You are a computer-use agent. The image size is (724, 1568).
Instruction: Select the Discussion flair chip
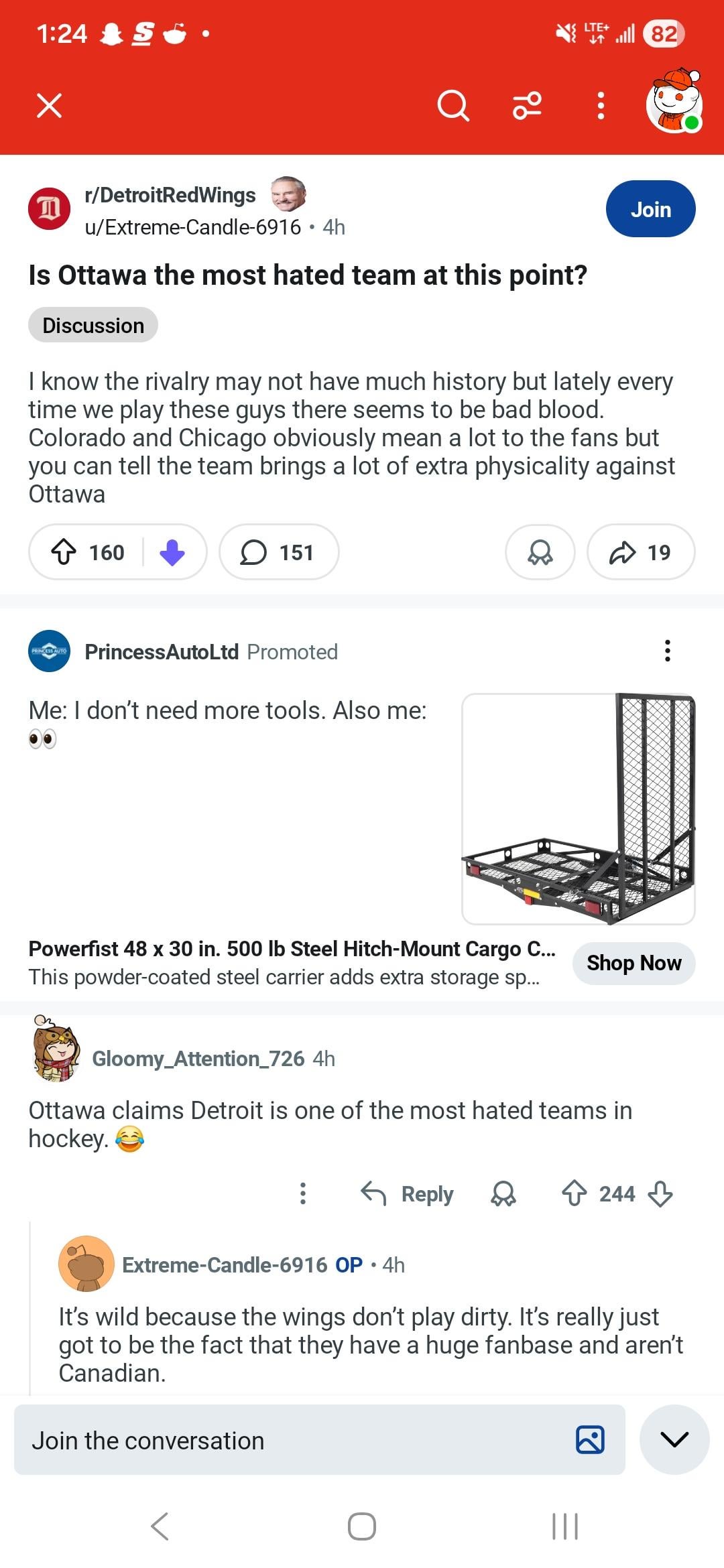click(x=93, y=326)
